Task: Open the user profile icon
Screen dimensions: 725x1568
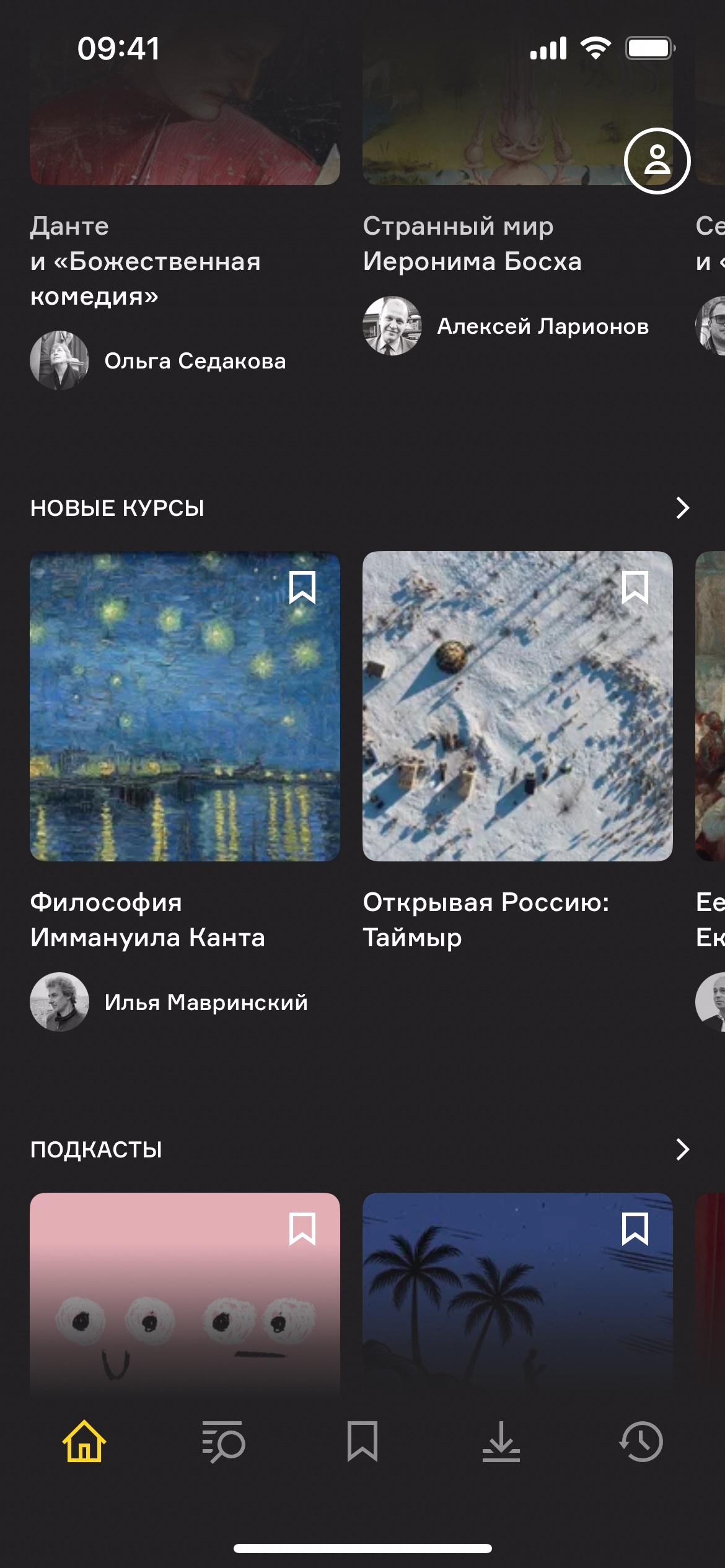Action: pos(657,160)
